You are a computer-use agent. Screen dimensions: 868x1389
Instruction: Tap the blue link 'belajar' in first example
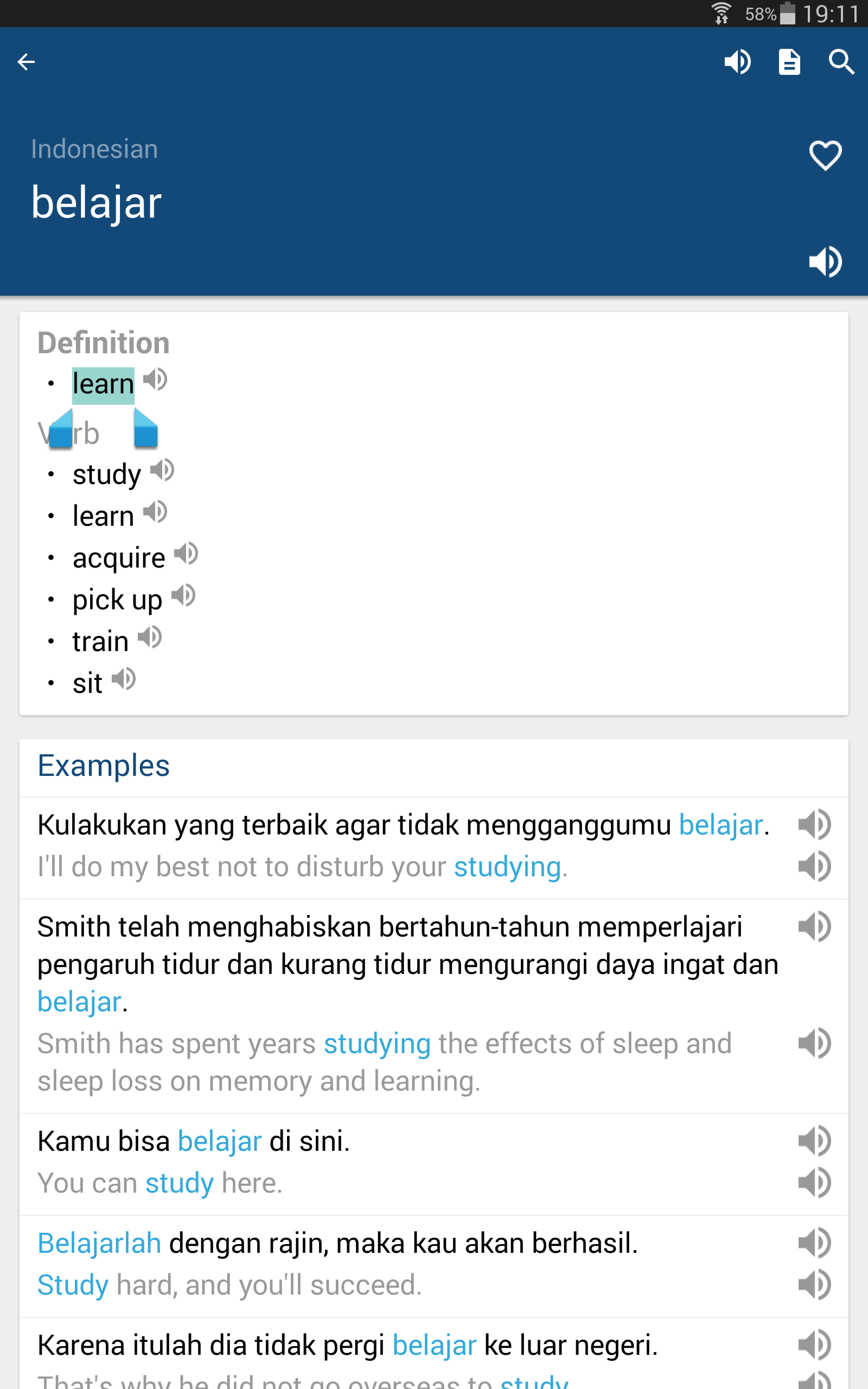click(721, 825)
